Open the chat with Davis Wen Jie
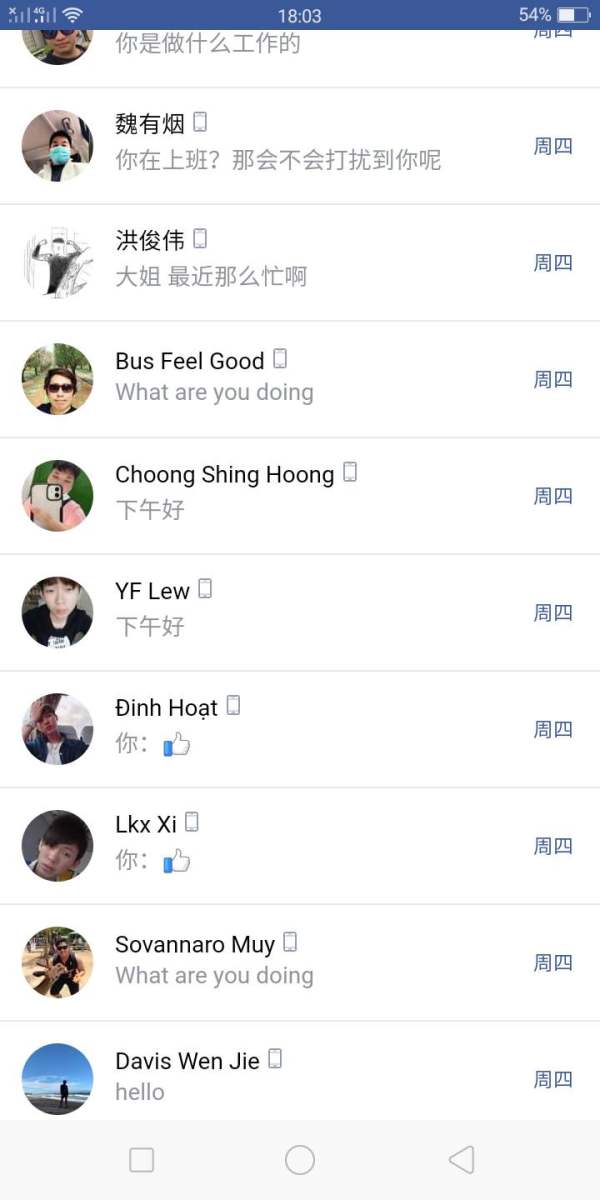 coord(300,1071)
